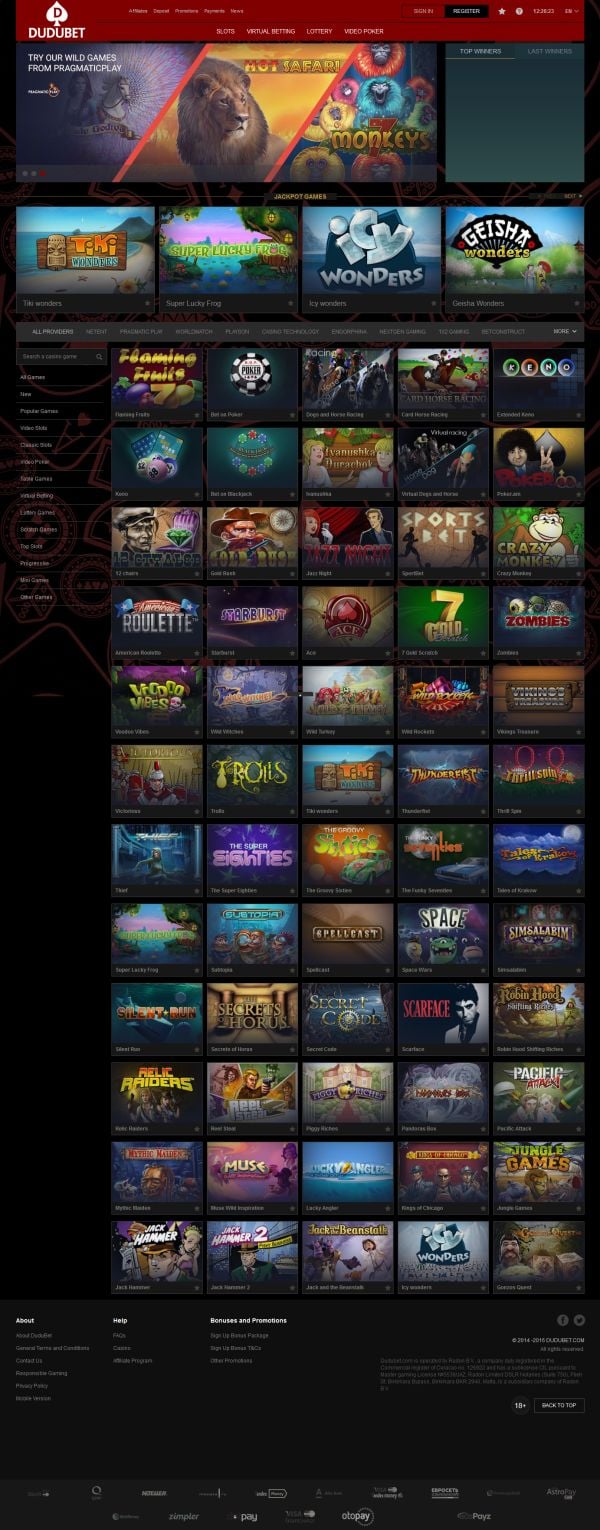Play the Scarface slot

[x=443, y=1017]
